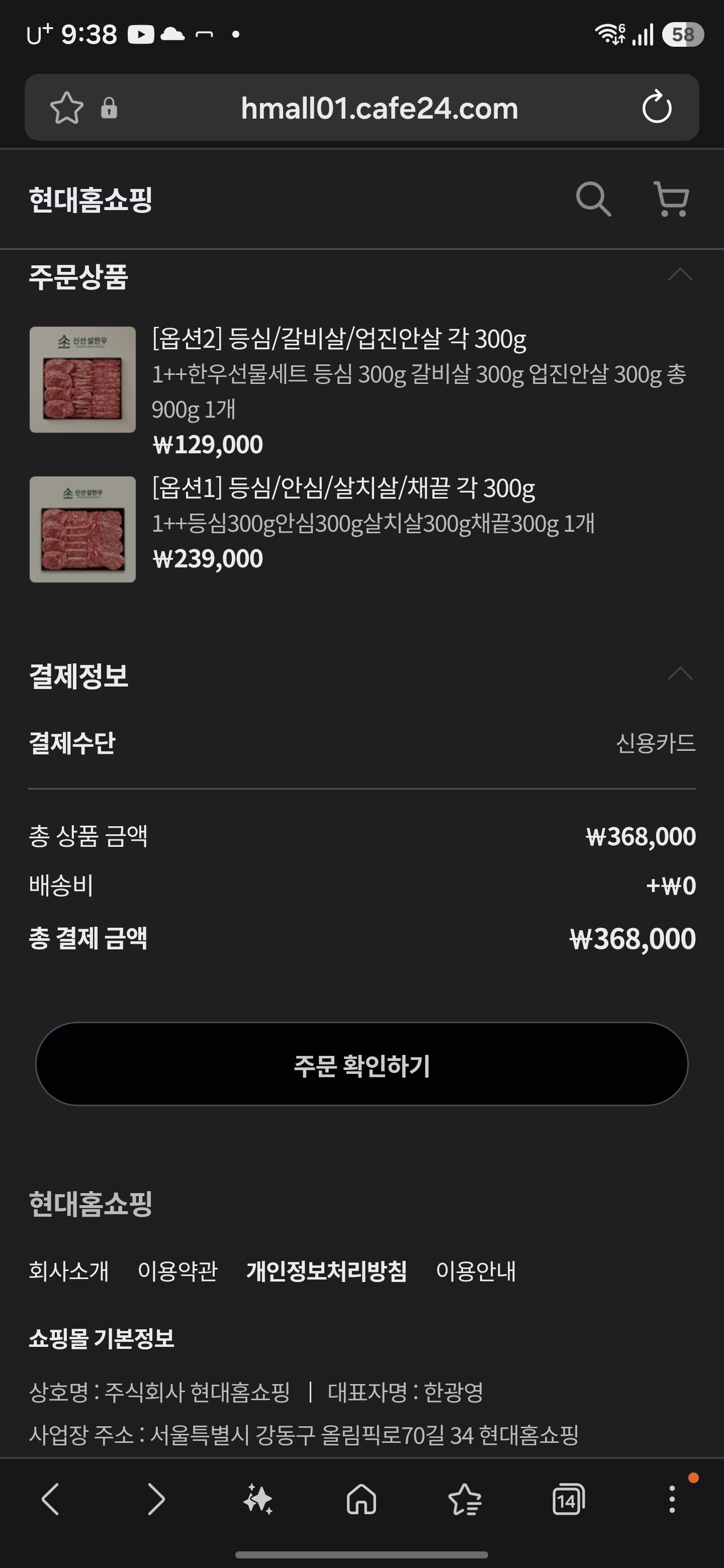Open the browser bookmarks list
This screenshot has width=724, height=1568.
pos(465,1499)
